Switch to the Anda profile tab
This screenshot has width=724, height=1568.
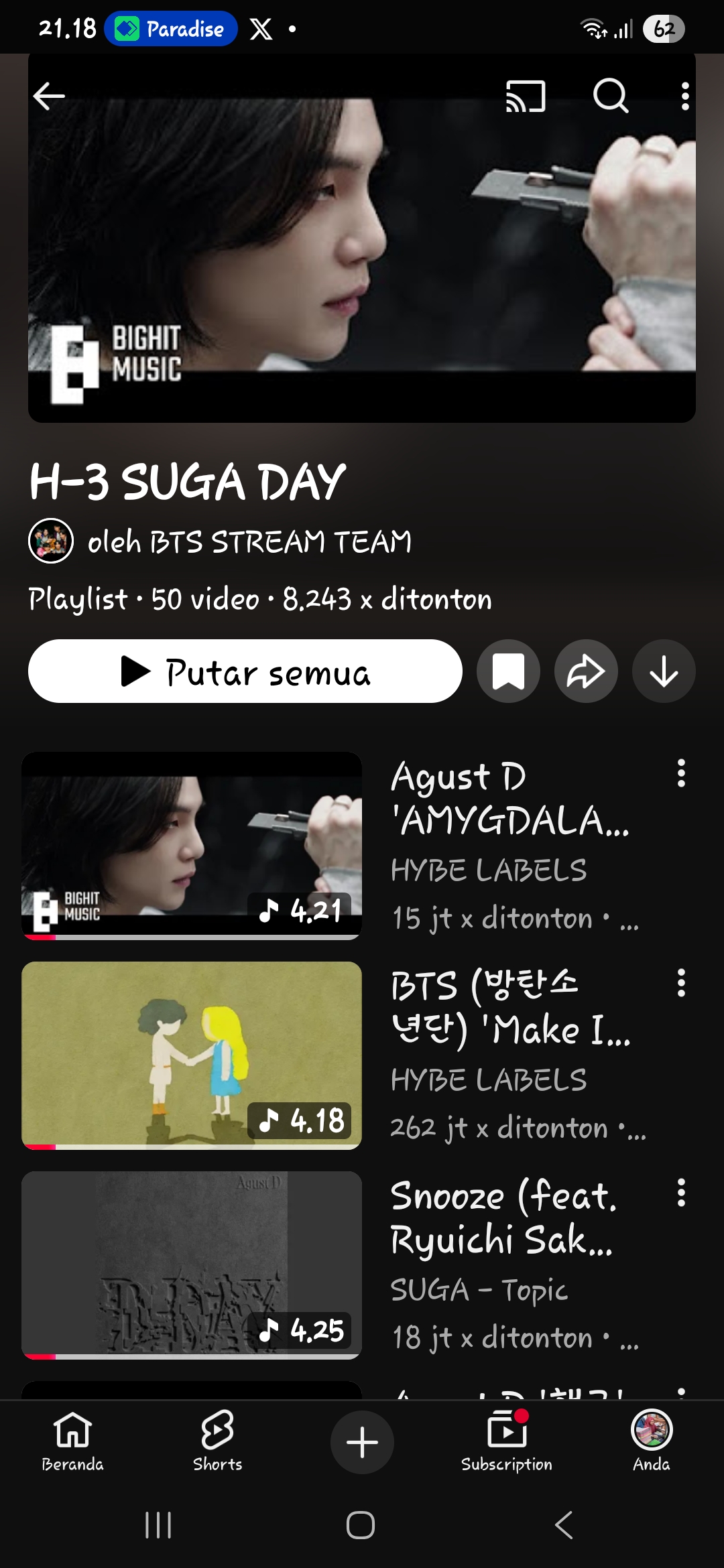click(649, 1441)
